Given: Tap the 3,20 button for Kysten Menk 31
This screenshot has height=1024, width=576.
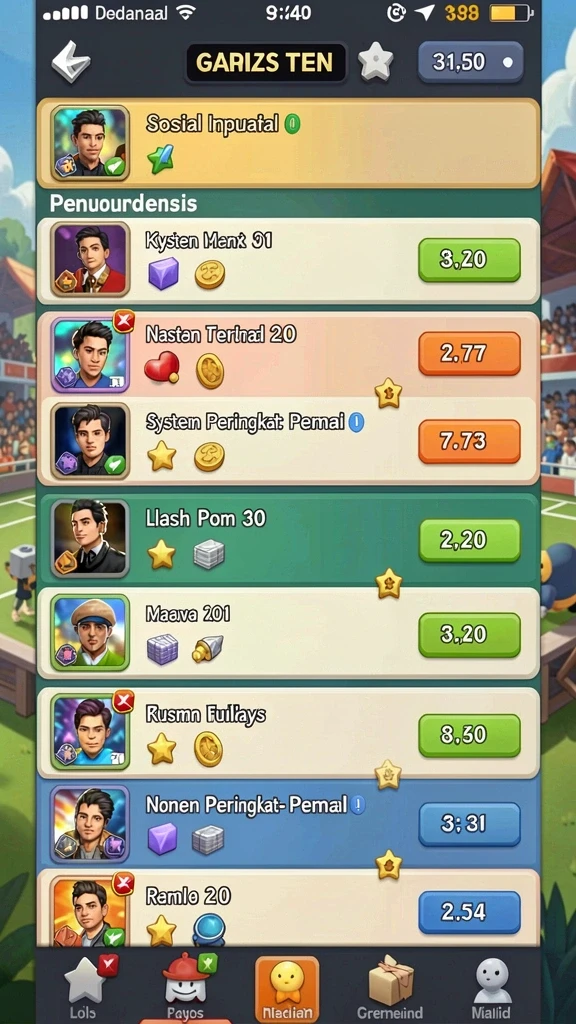Looking at the screenshot, I should click(470, 260).
